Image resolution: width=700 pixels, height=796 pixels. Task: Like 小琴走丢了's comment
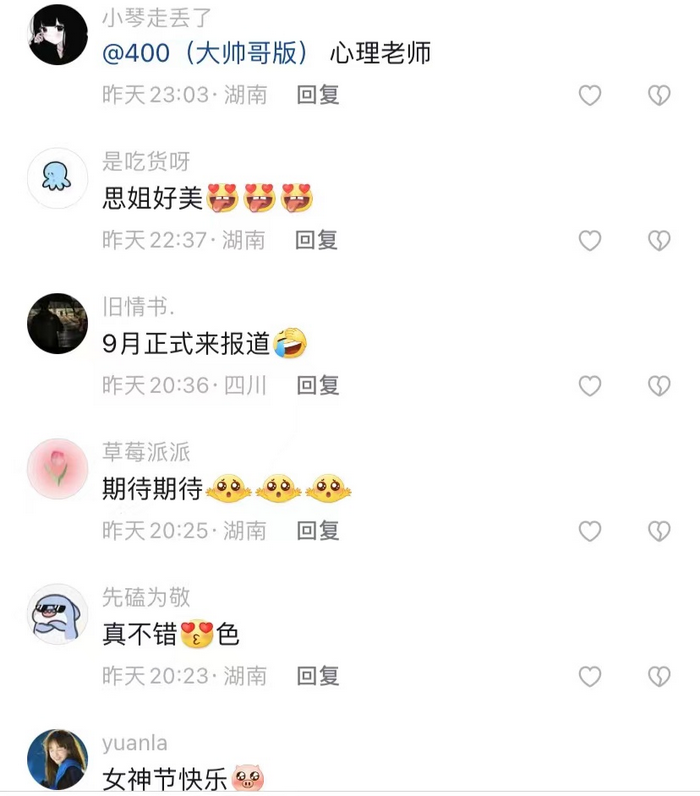[x=590, y=95]
